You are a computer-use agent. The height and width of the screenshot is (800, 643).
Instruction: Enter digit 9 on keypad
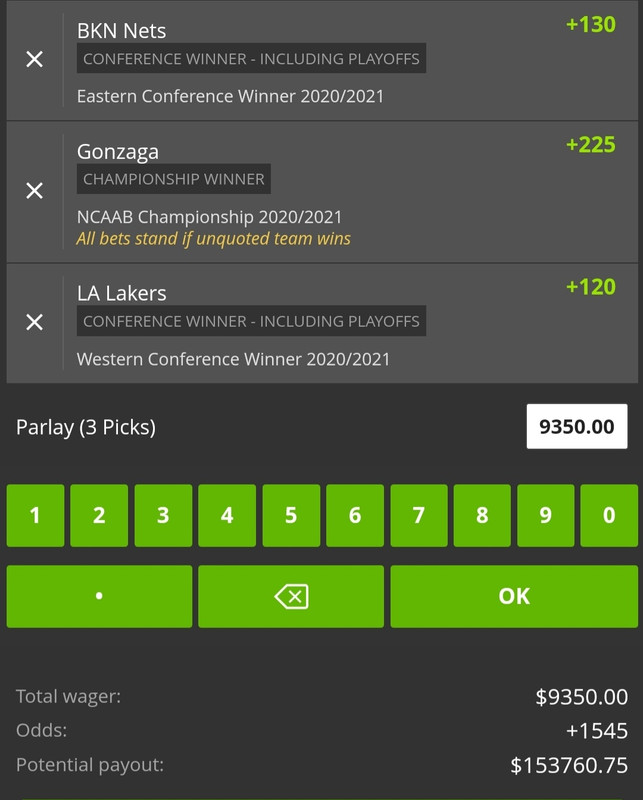coord(546,516)
